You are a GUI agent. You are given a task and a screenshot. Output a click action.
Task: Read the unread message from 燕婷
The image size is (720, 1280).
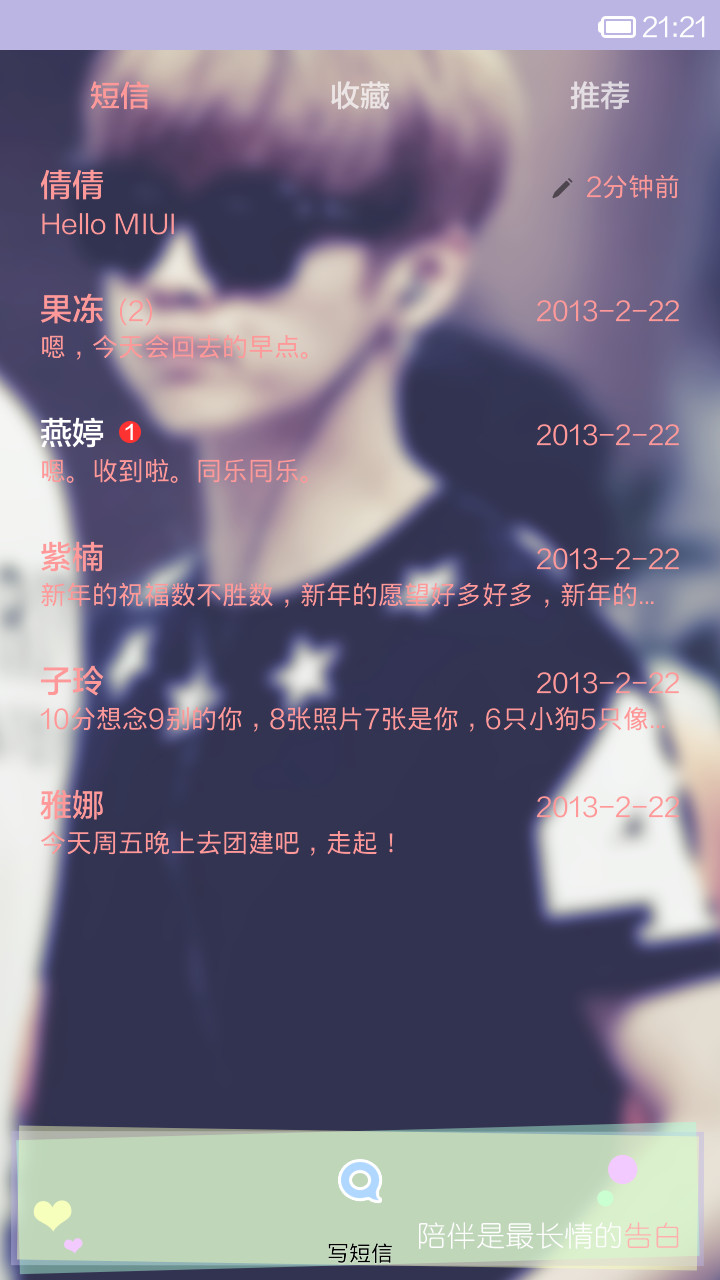click(x=360, y=452)
